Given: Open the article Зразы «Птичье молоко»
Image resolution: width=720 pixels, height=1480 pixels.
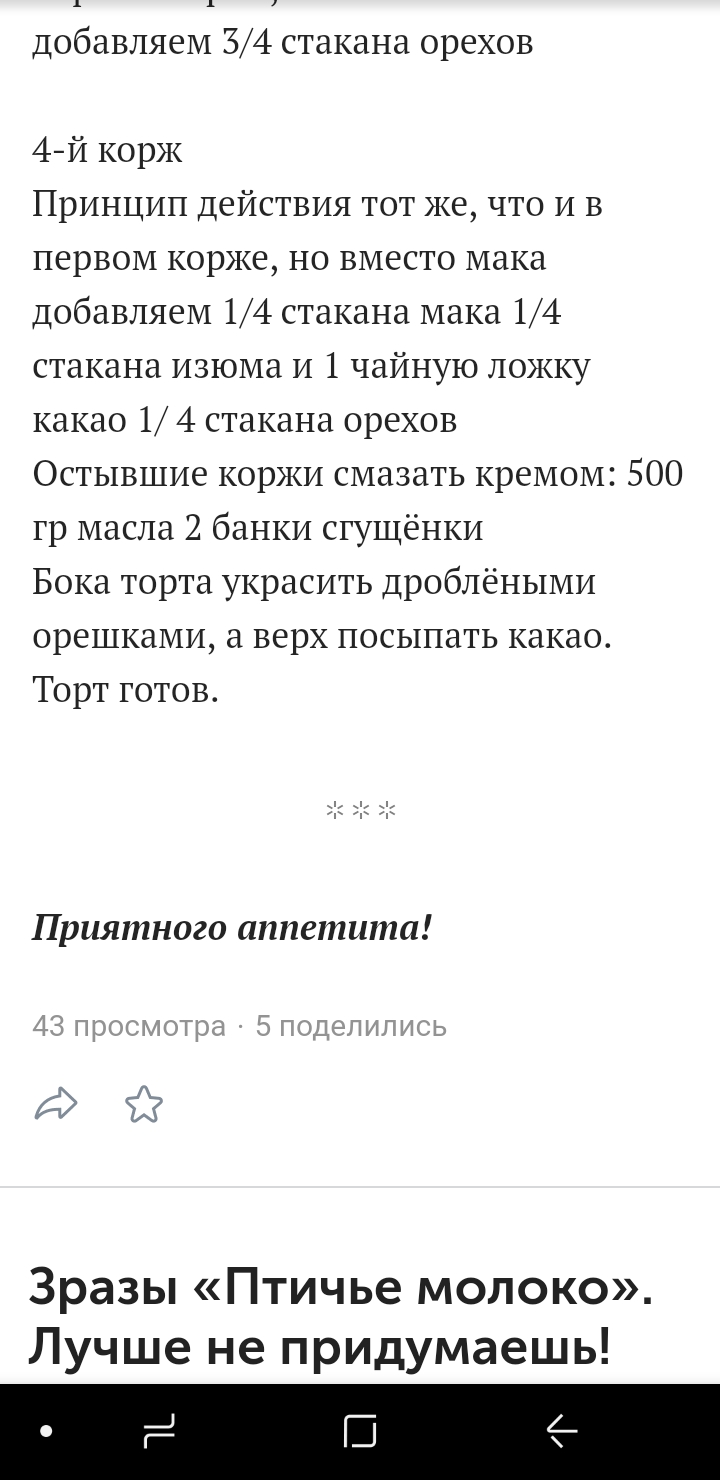Looking at the screenshot, I should coord(340,1316).
